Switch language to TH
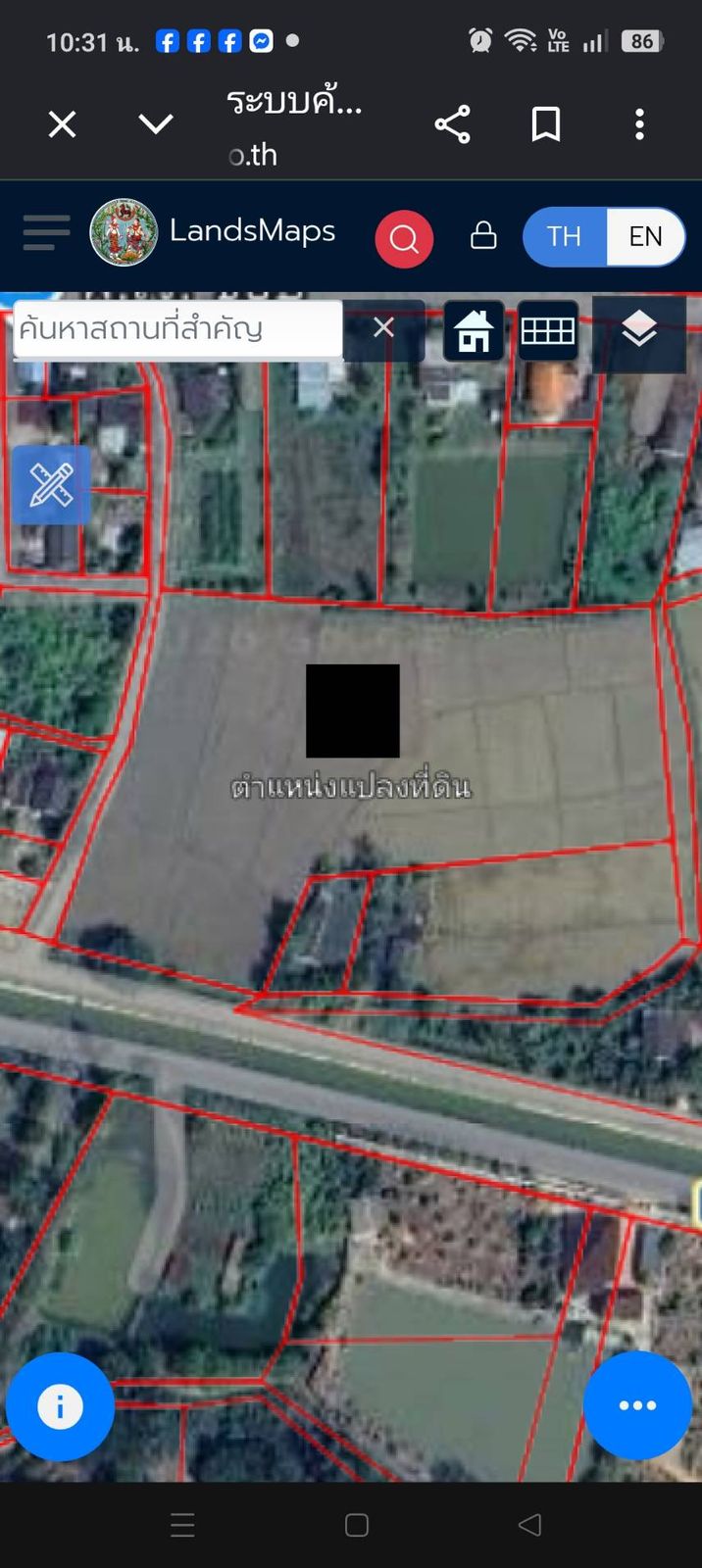702x1568 pixels. pyautogui.click(x=565, y=236)
